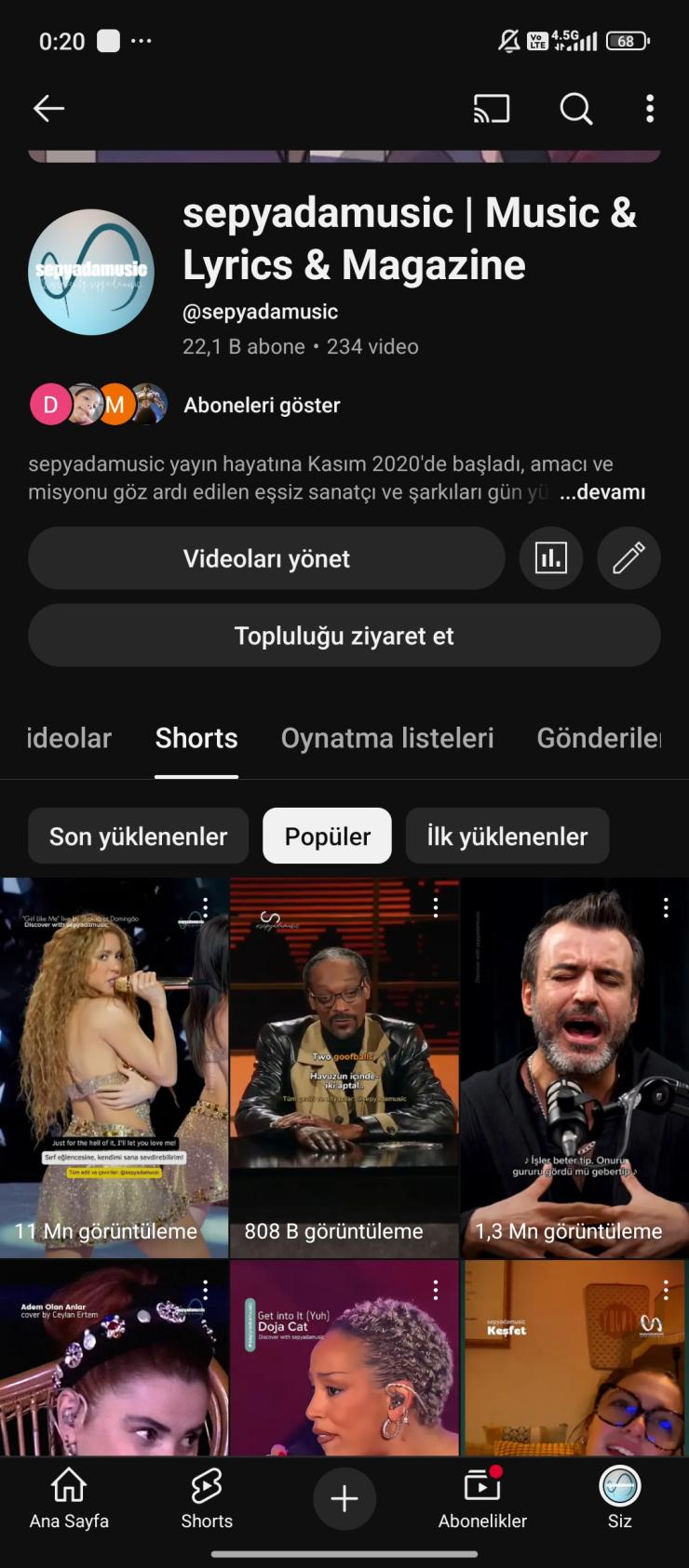Expand channel description with ...devamı

[602, 492]
